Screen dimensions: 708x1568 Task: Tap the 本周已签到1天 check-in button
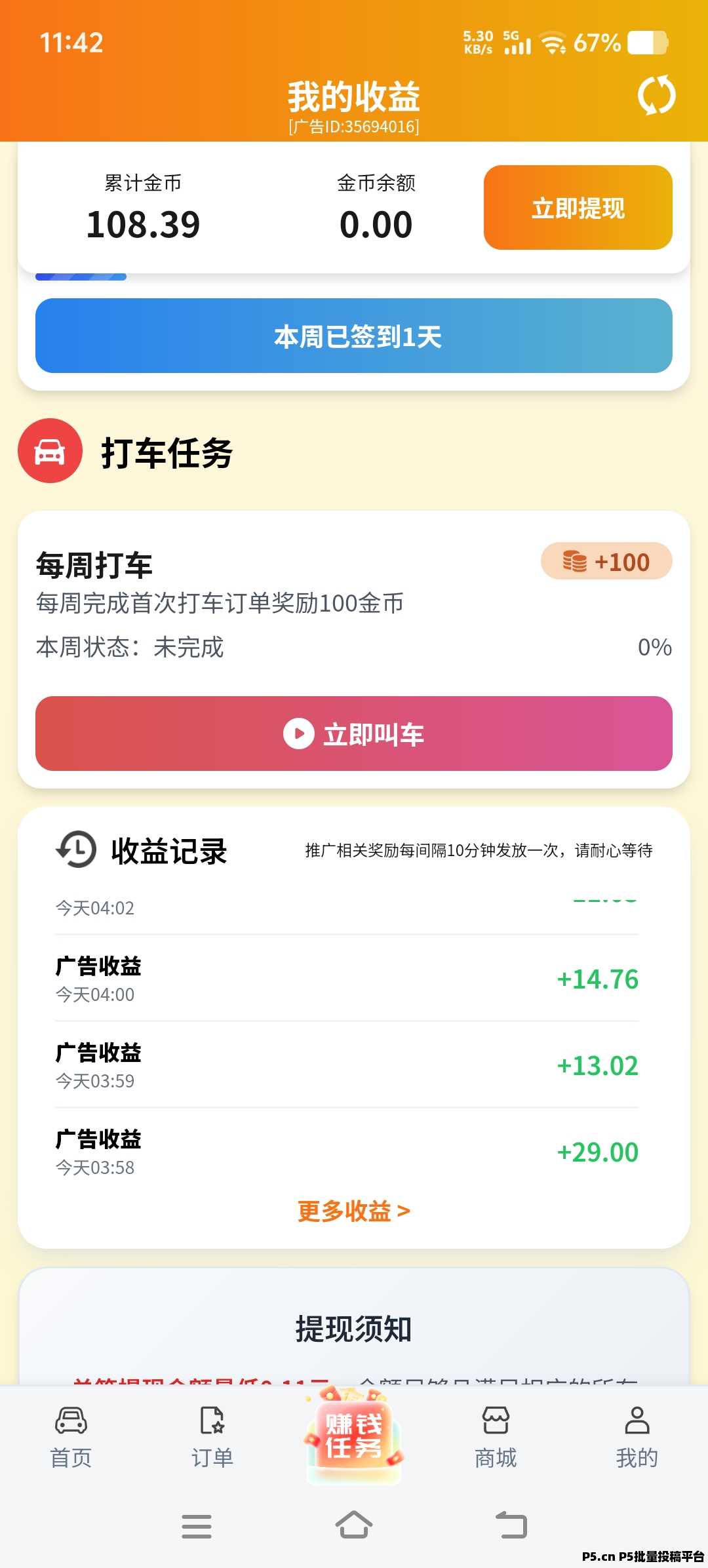pyautogui.click(x=354, y=336)
